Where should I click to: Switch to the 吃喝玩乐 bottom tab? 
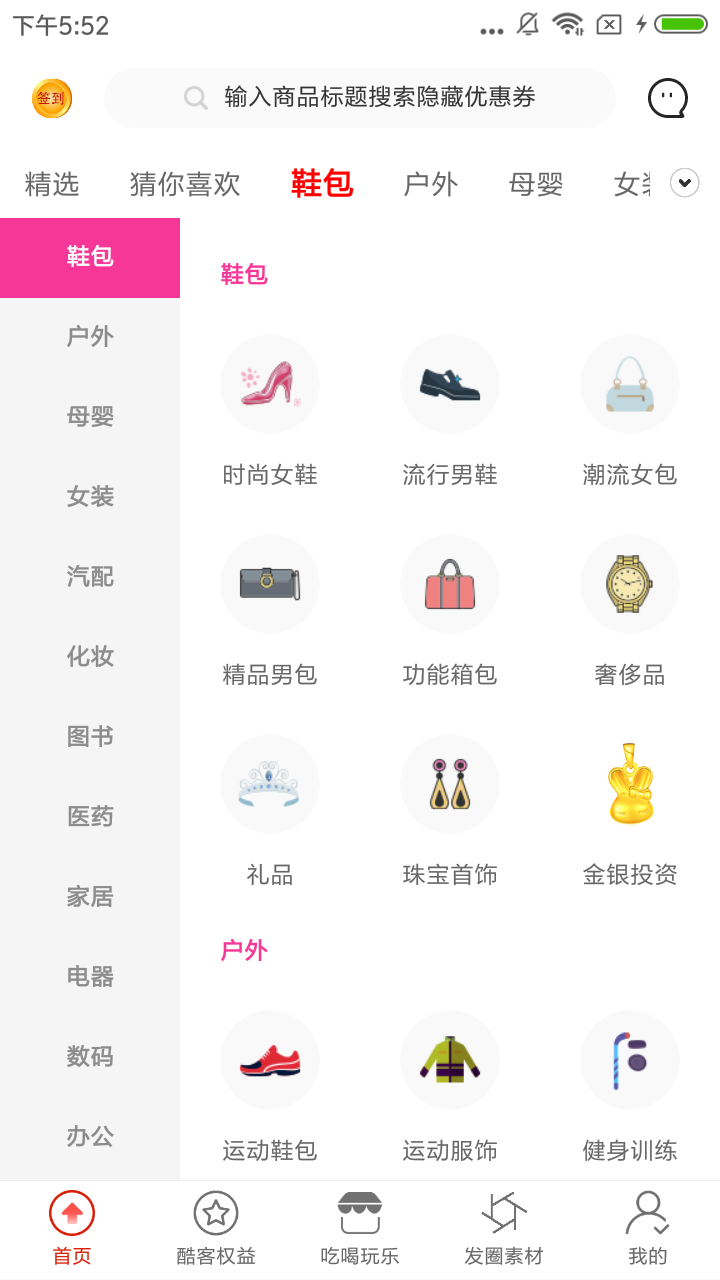point(360,1228)
